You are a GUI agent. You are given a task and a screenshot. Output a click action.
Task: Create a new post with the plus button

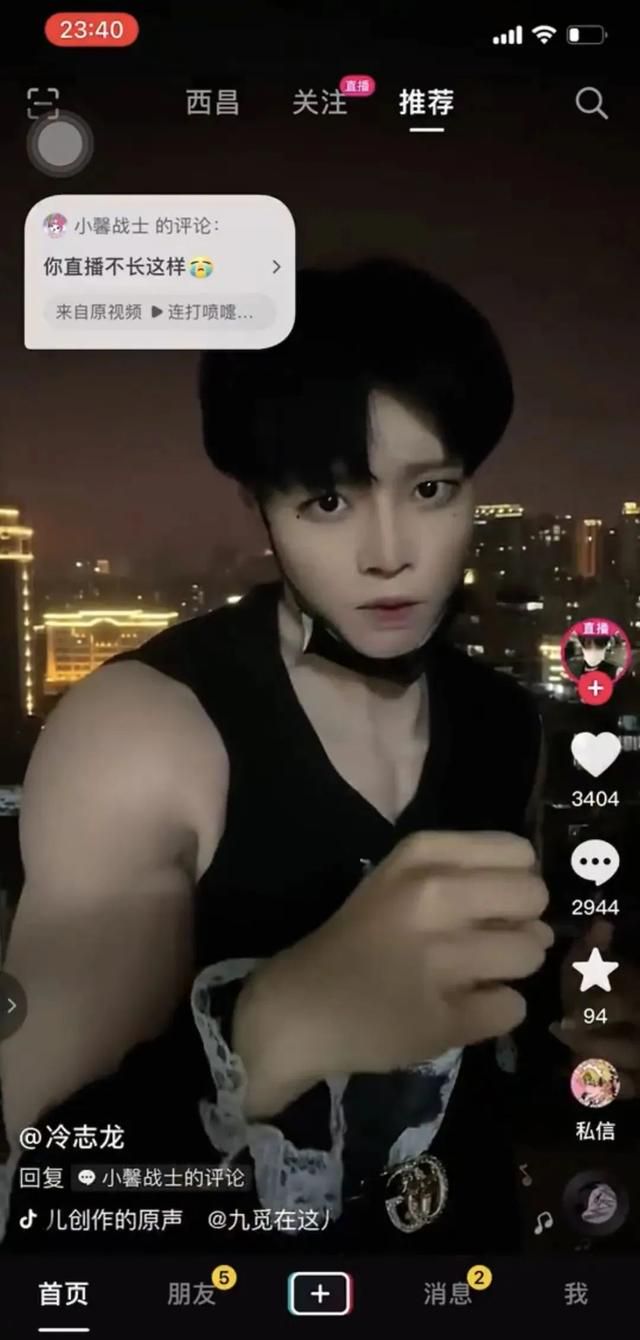(320, 1294)
